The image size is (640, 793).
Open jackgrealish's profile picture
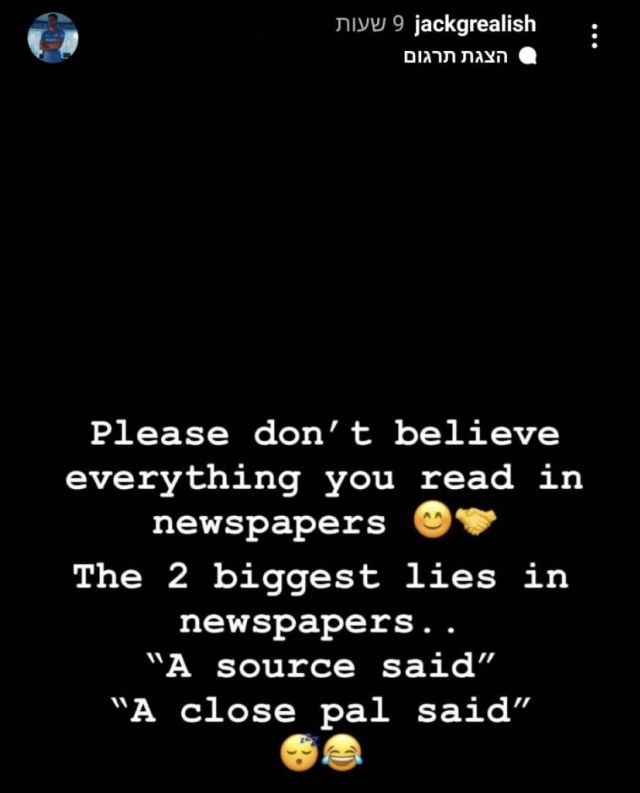tap(53, 38)
